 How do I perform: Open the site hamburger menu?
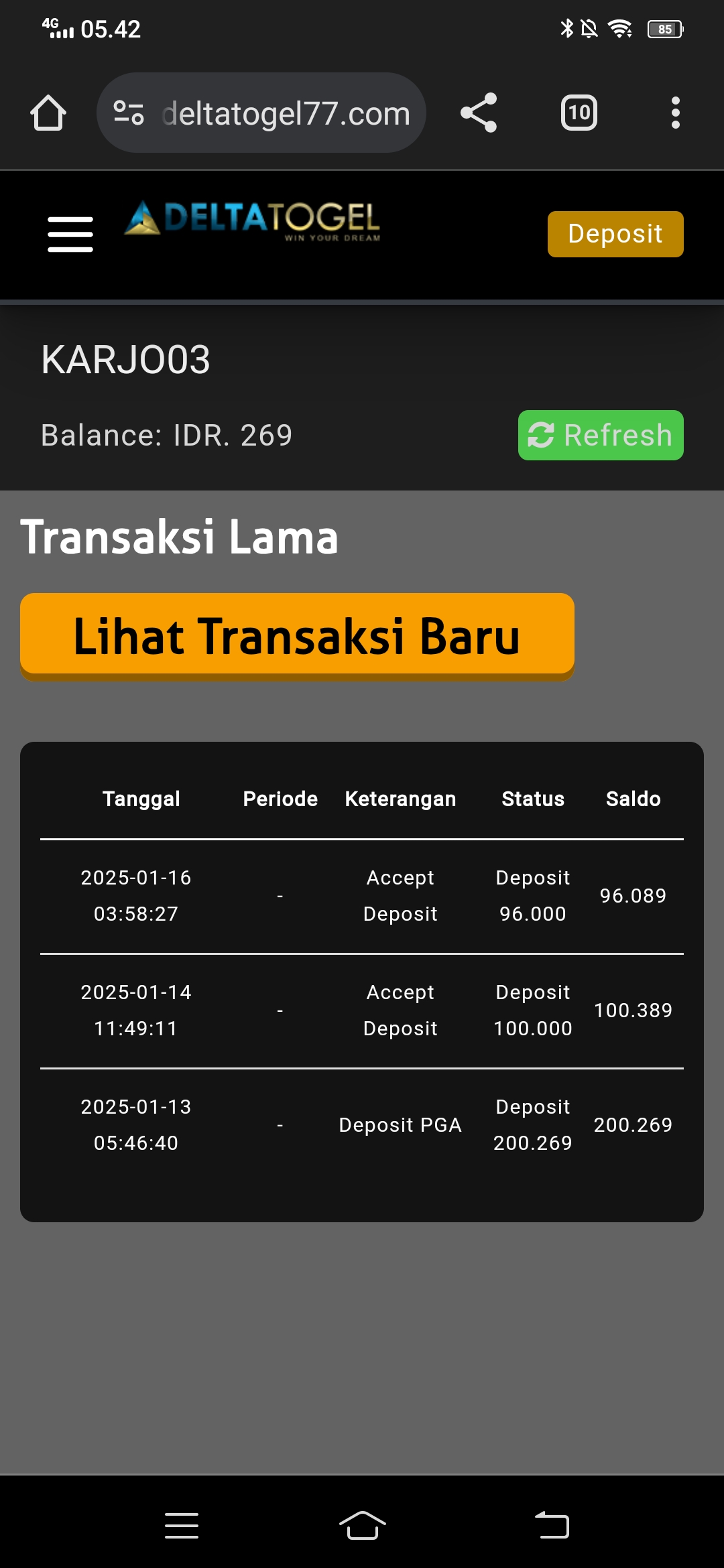pyautogui.click(x=70, y=234)
